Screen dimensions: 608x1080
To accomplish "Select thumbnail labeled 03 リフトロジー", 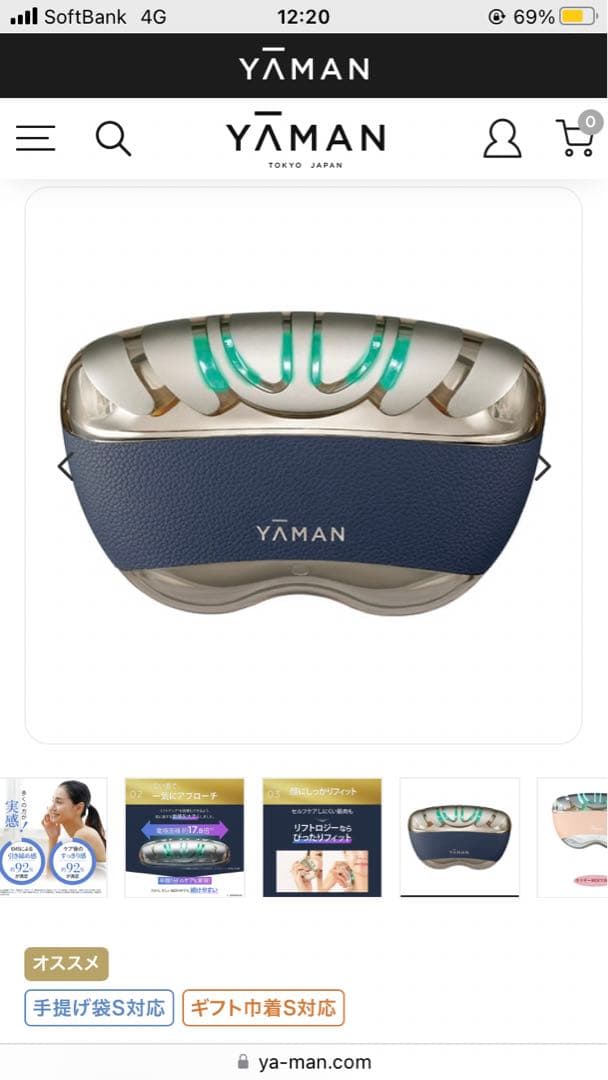I will [322, 837].
